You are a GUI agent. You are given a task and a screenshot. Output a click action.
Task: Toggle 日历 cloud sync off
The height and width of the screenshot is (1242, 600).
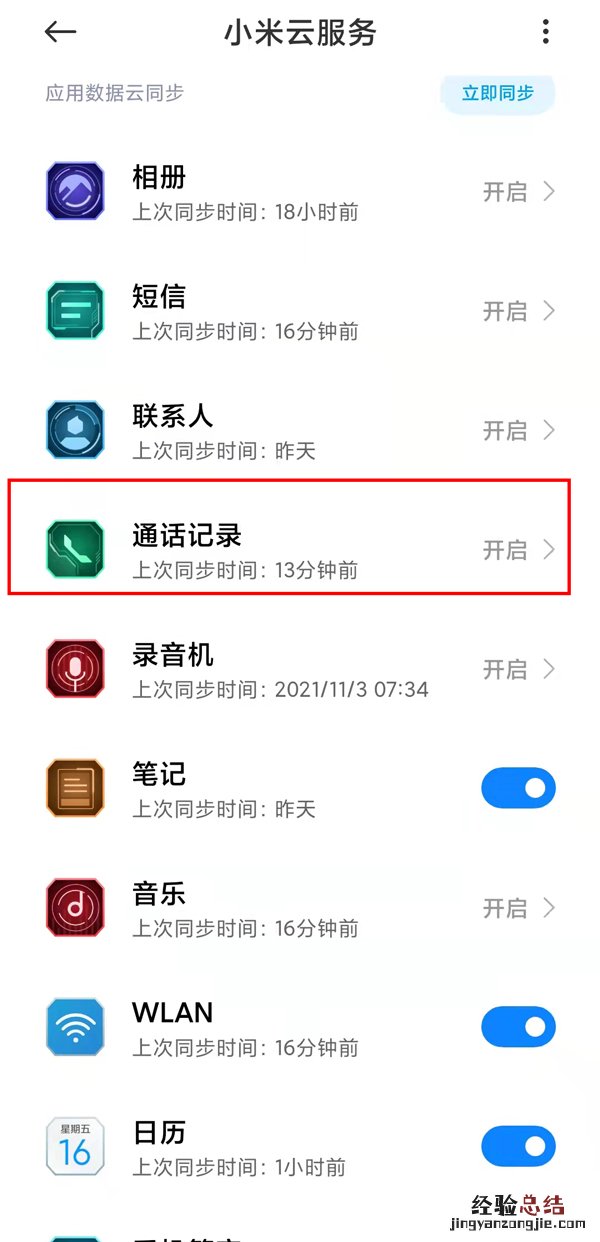pyautogui.click(x=518, y=1146)
